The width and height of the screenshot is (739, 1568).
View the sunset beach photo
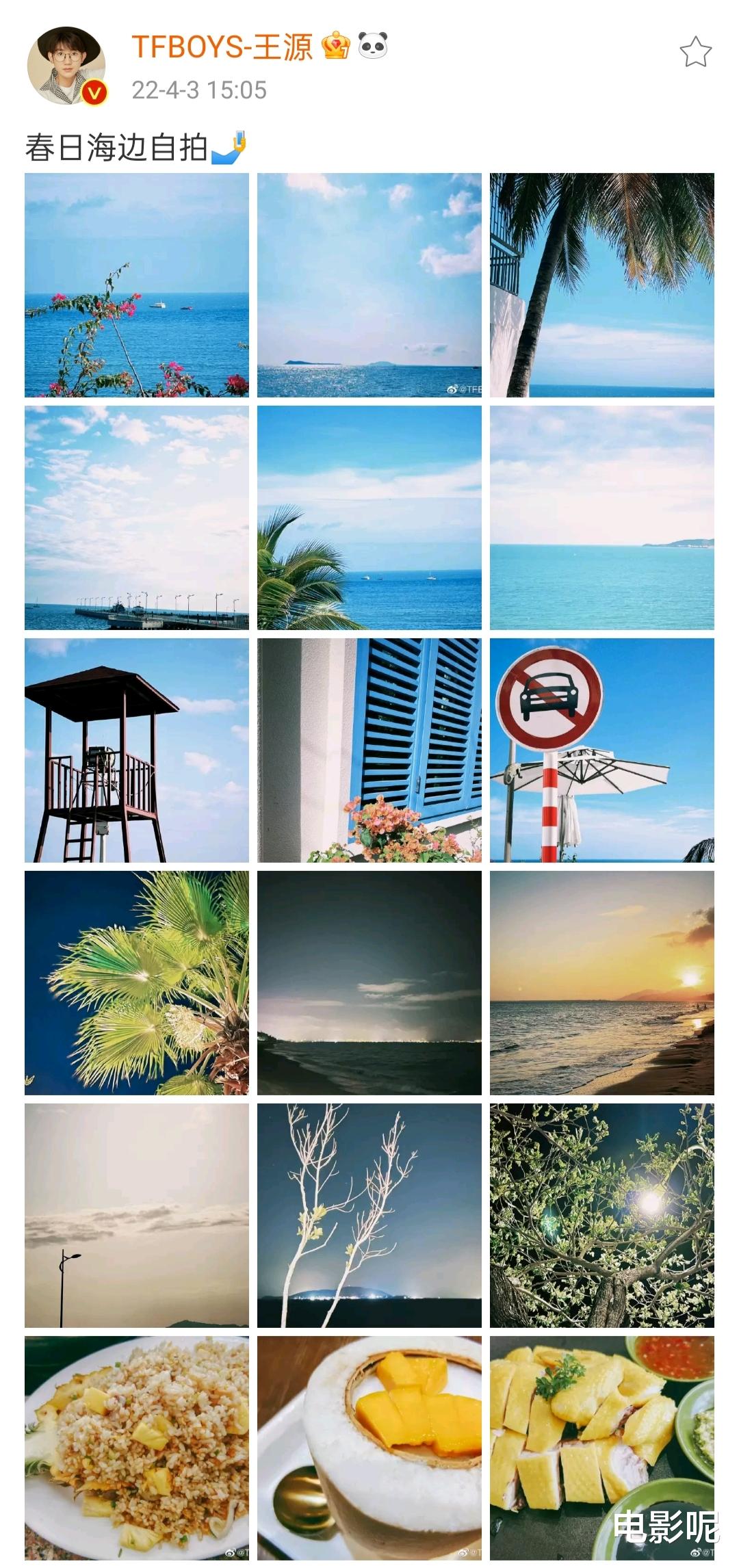pyautogui.click(x=602, y=983)
